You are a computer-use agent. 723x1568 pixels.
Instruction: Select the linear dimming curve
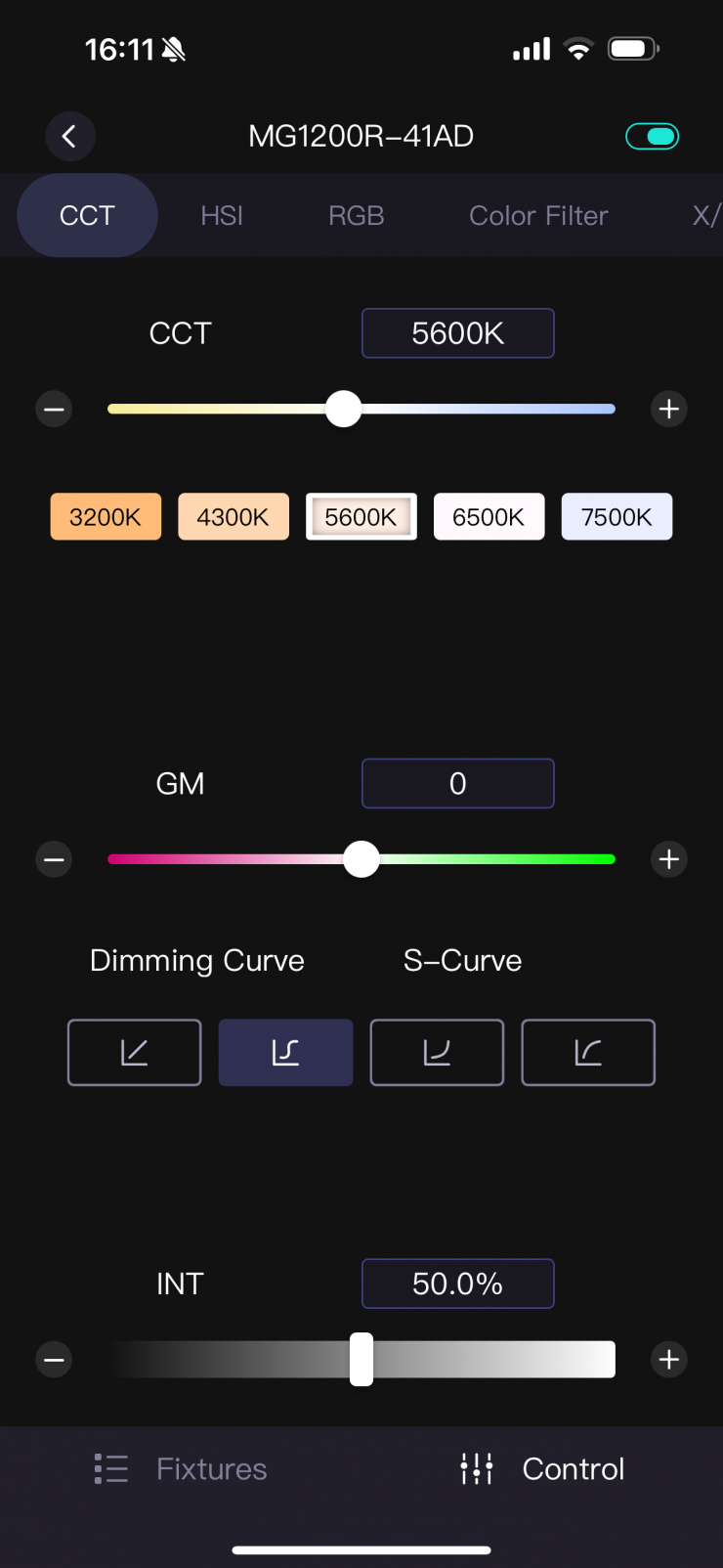(x=134, y=1053)
